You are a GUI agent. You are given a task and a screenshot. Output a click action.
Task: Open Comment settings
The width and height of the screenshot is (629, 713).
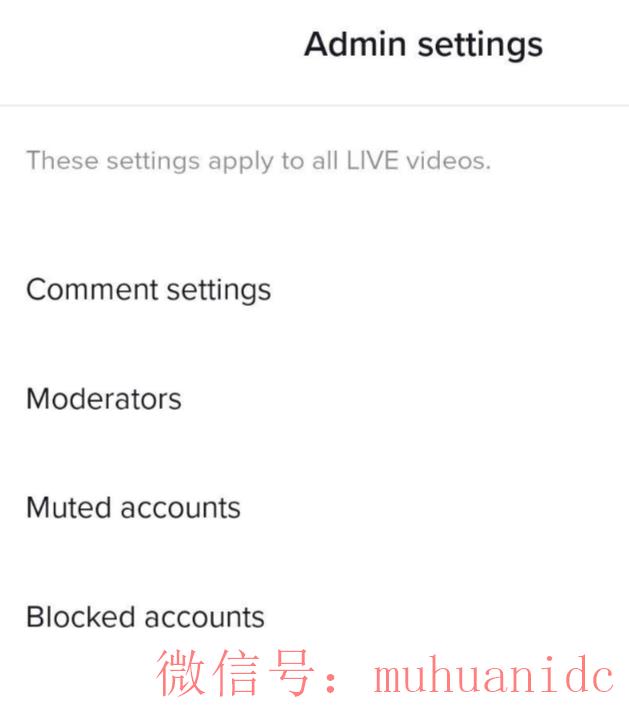point(148,290)
